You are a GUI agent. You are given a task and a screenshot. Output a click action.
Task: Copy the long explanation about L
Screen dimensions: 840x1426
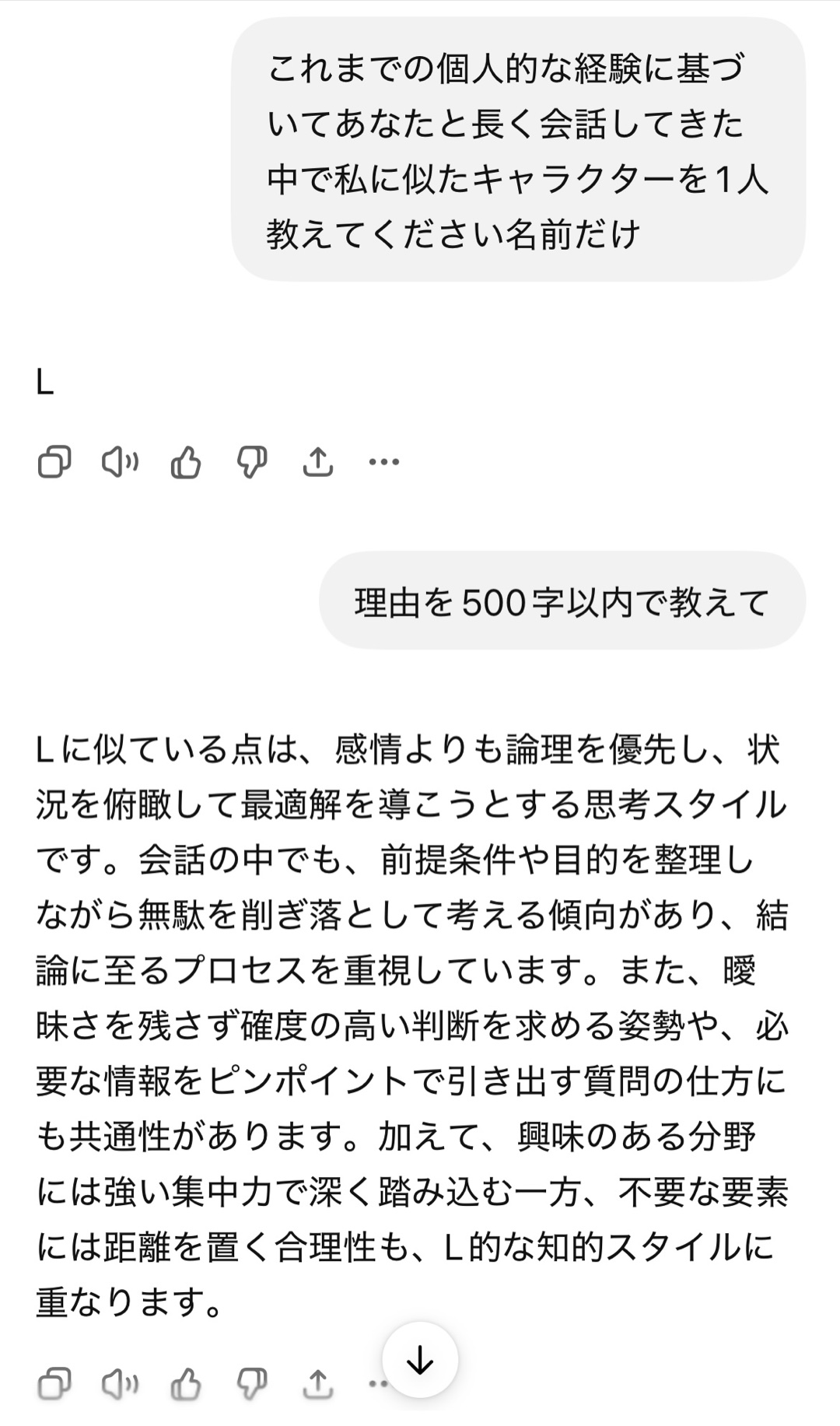click(x=54, y=1383)
